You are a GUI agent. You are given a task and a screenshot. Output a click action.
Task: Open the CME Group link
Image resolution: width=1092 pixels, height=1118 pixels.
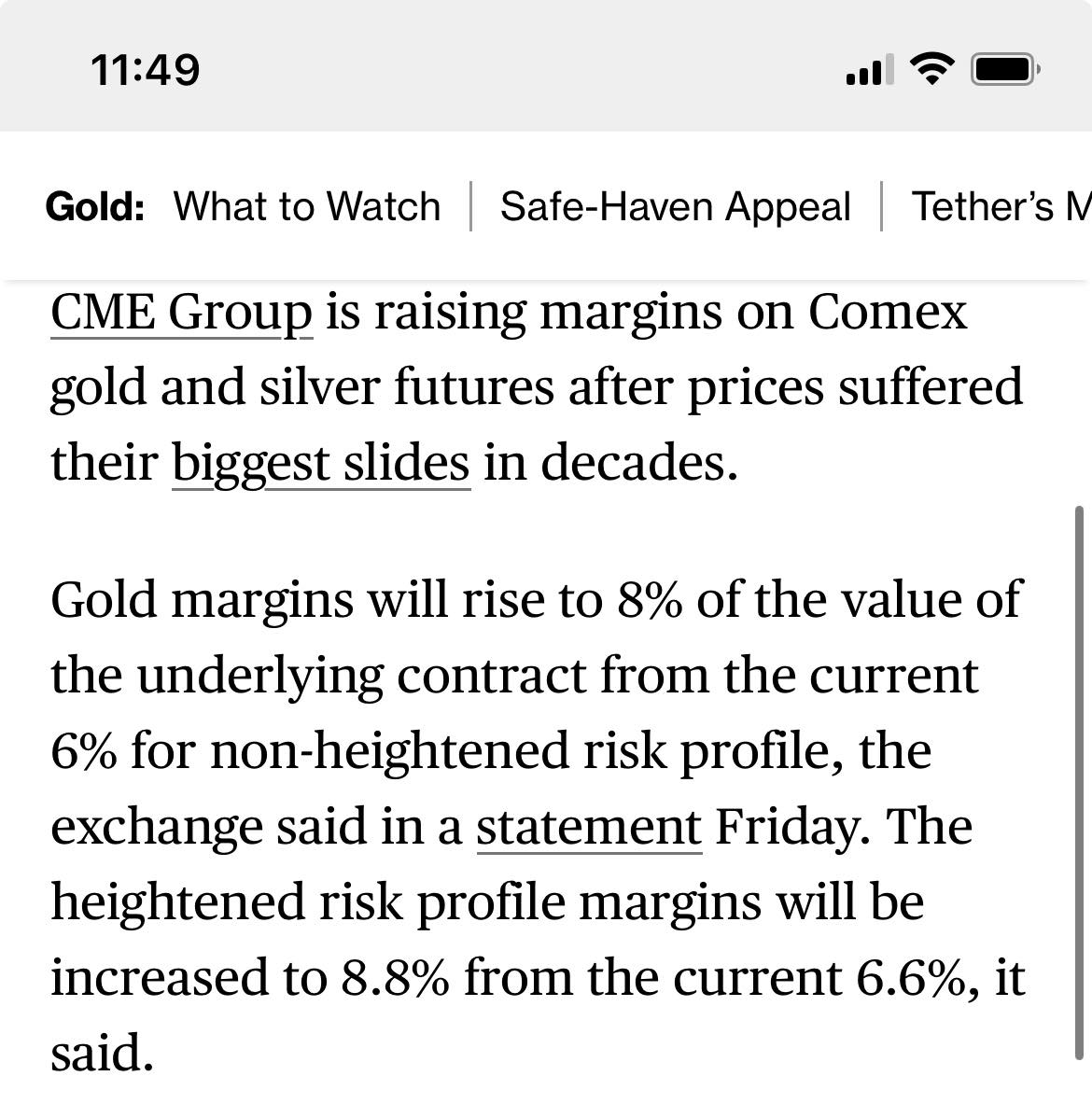tap(181, 312)
